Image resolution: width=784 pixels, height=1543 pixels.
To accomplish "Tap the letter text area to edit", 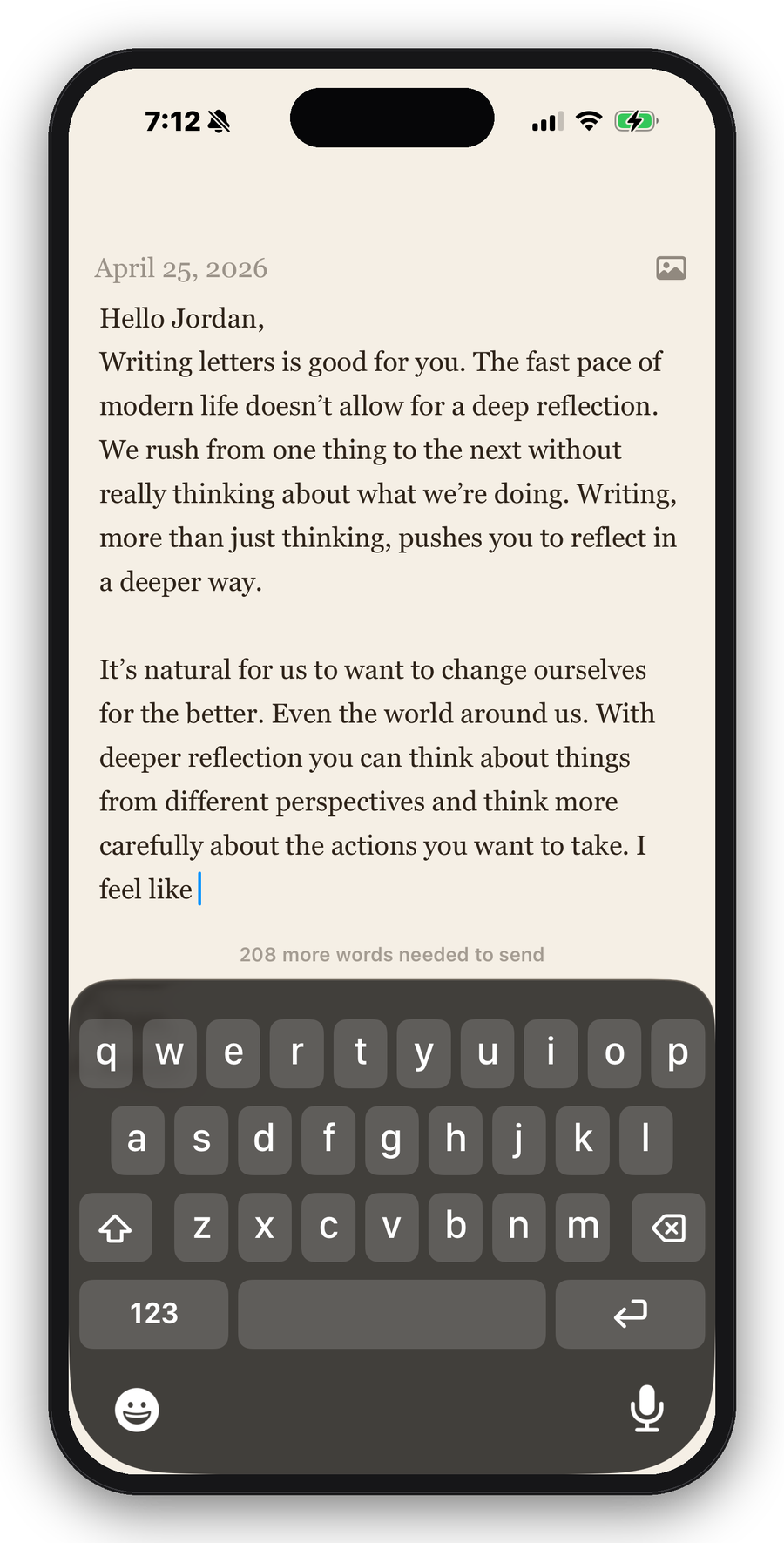I will pyautogui.click(x=388, y=603).
